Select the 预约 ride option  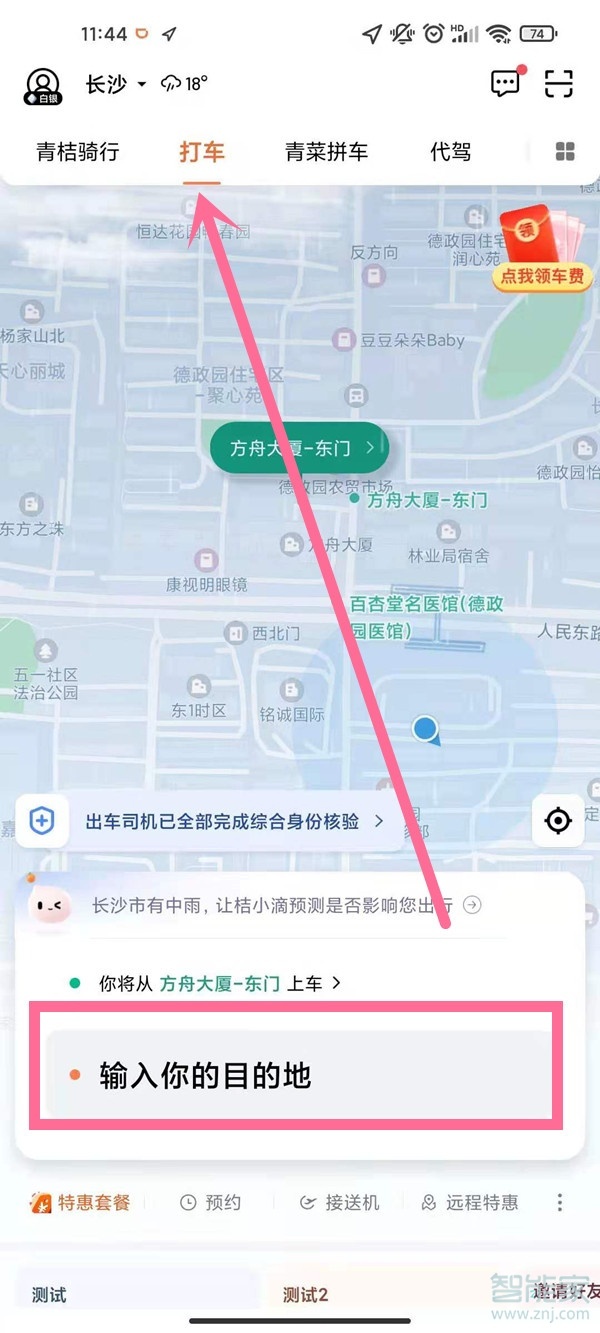[211, 1203]
